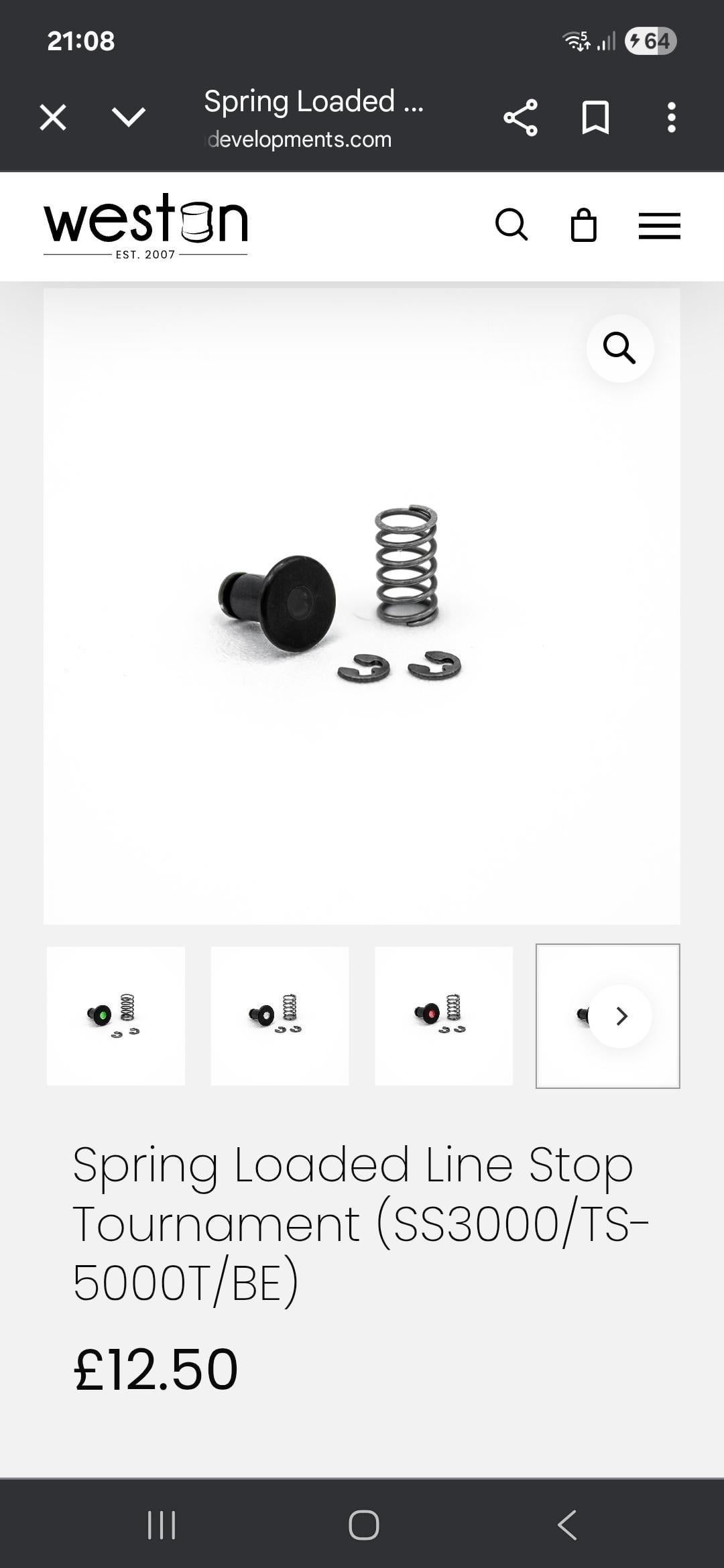Open the browser overflow menu
724x1568 pixels.
coord(671,118)
